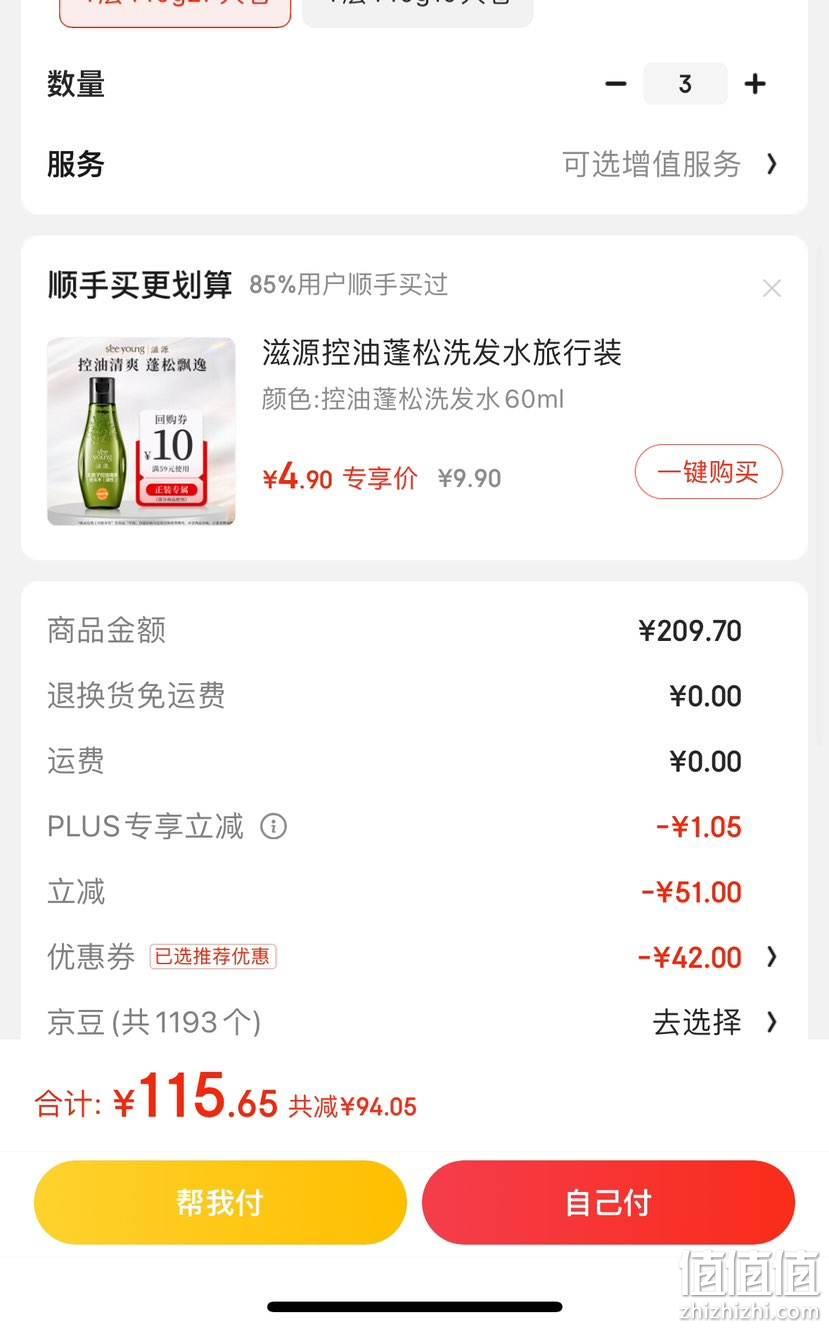Open the 滋源洗发水 product image

click(x=141, y=431)
